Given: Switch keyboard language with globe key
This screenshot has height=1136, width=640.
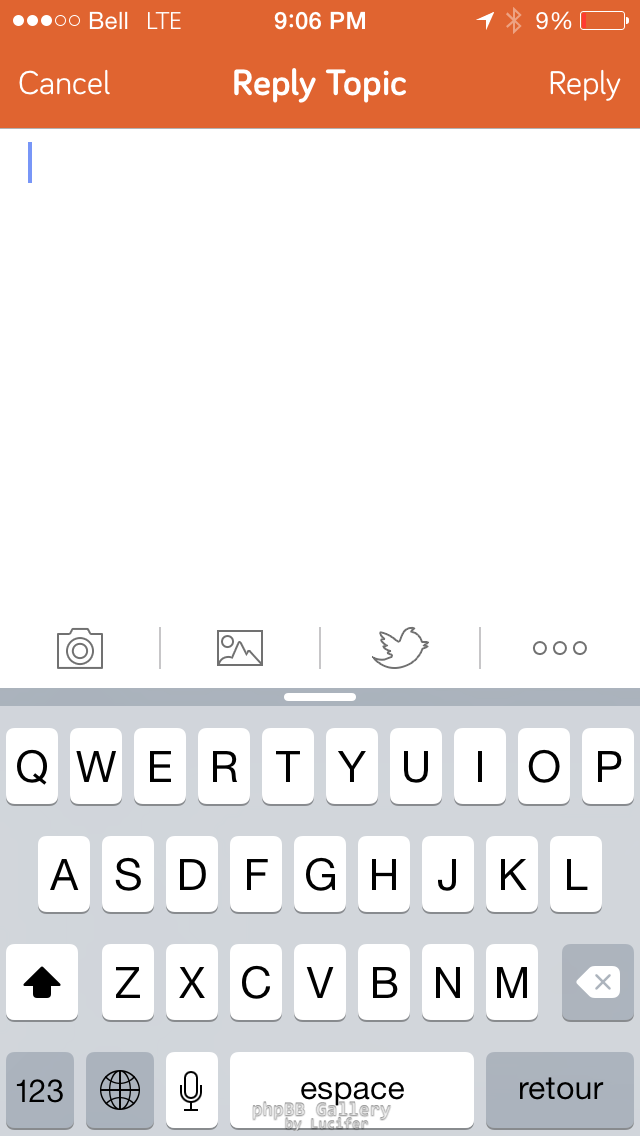Looking at the screenshot, I should coord(120,1090).
